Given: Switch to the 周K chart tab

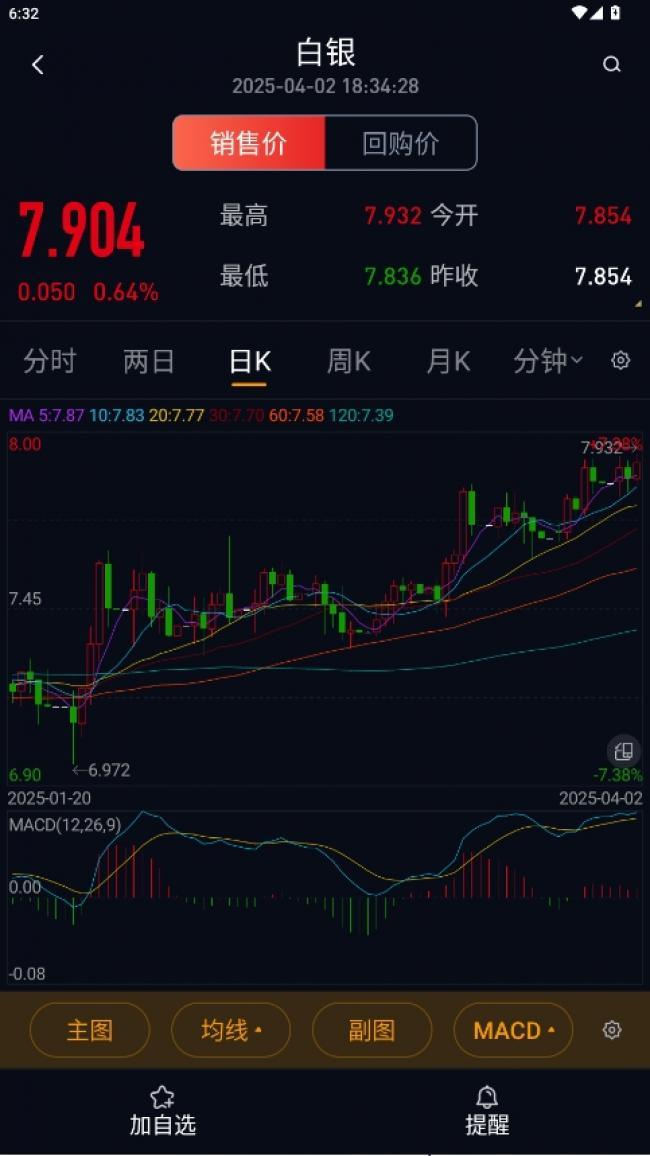Looking at the screenshot, I should click(x=348, y=361).
